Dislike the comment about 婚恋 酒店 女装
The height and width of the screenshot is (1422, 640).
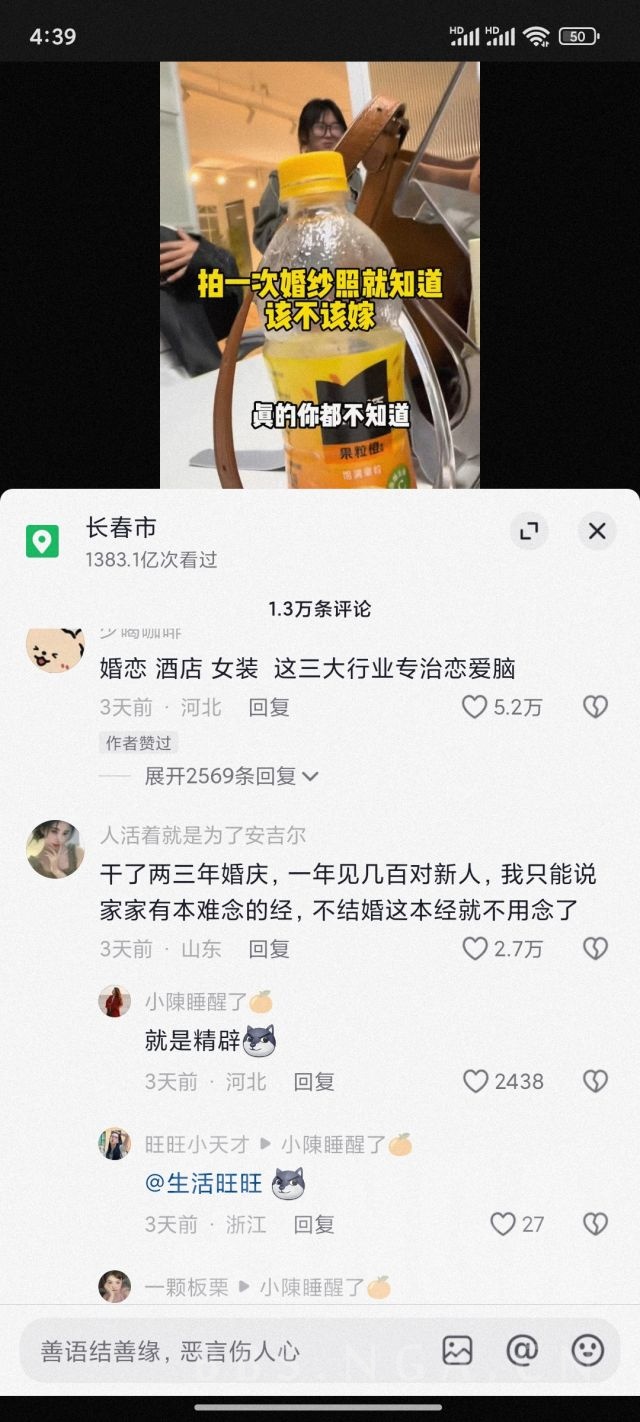595,707
